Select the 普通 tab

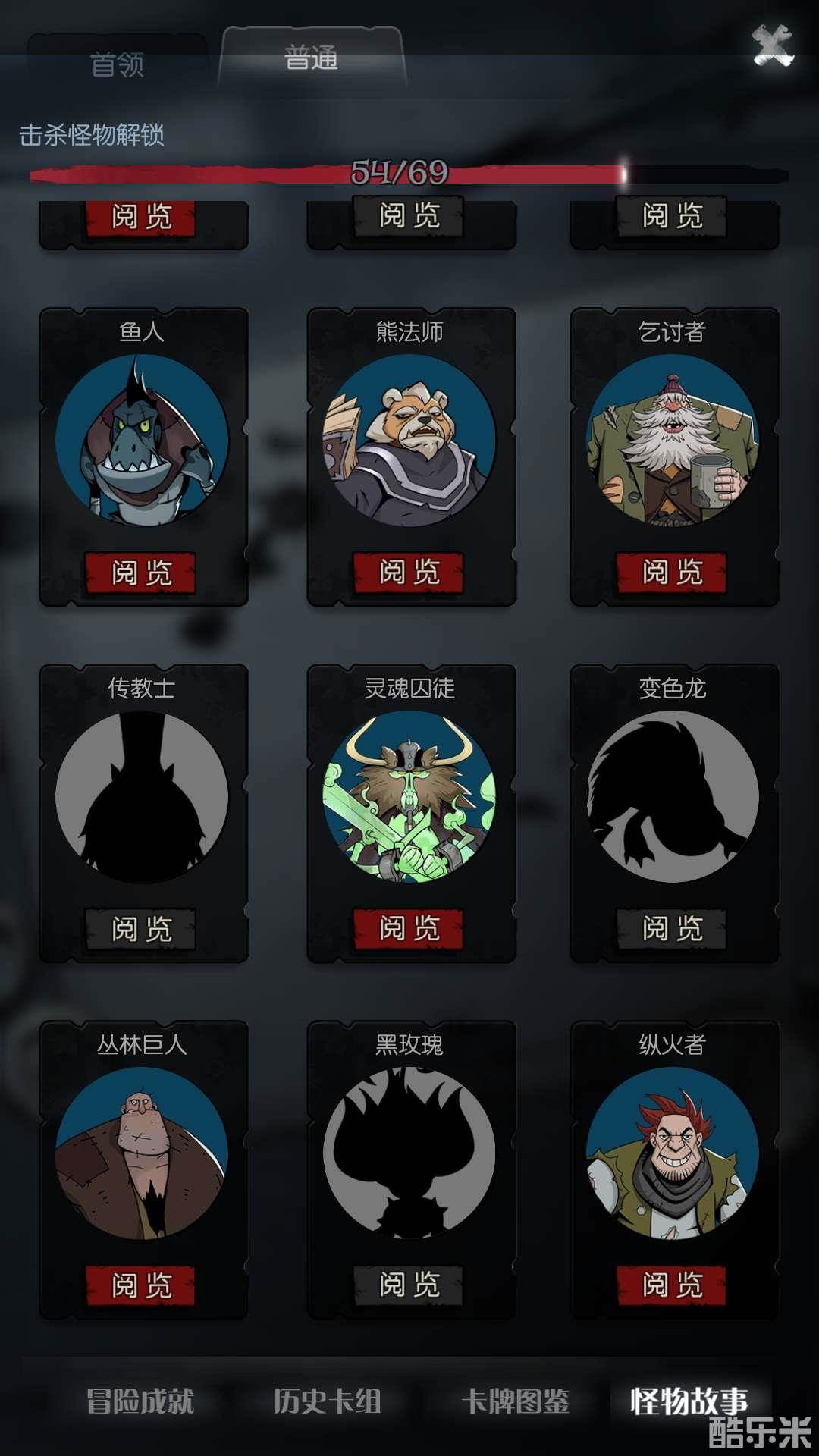click(x=311, y=58)
